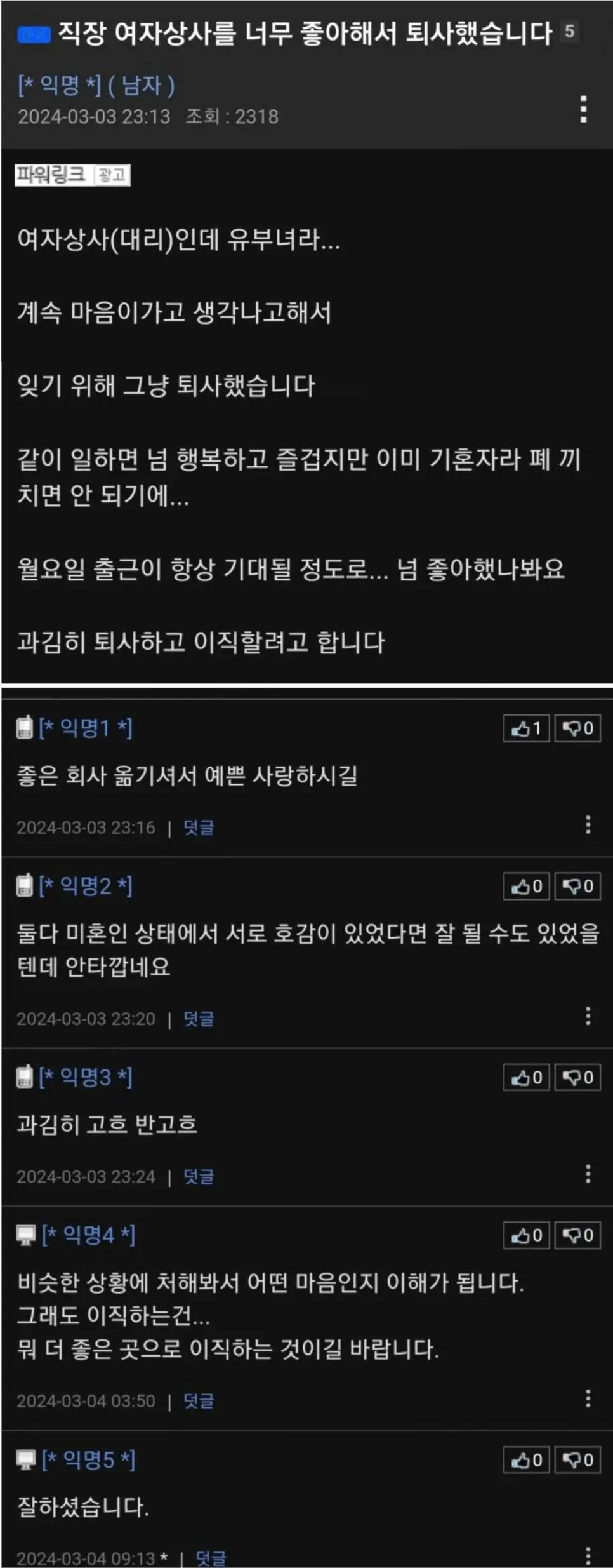Open the three-dot menu on 익명2's comment
Screen dimensions: 613x1568
click(x=588, y=1015)
